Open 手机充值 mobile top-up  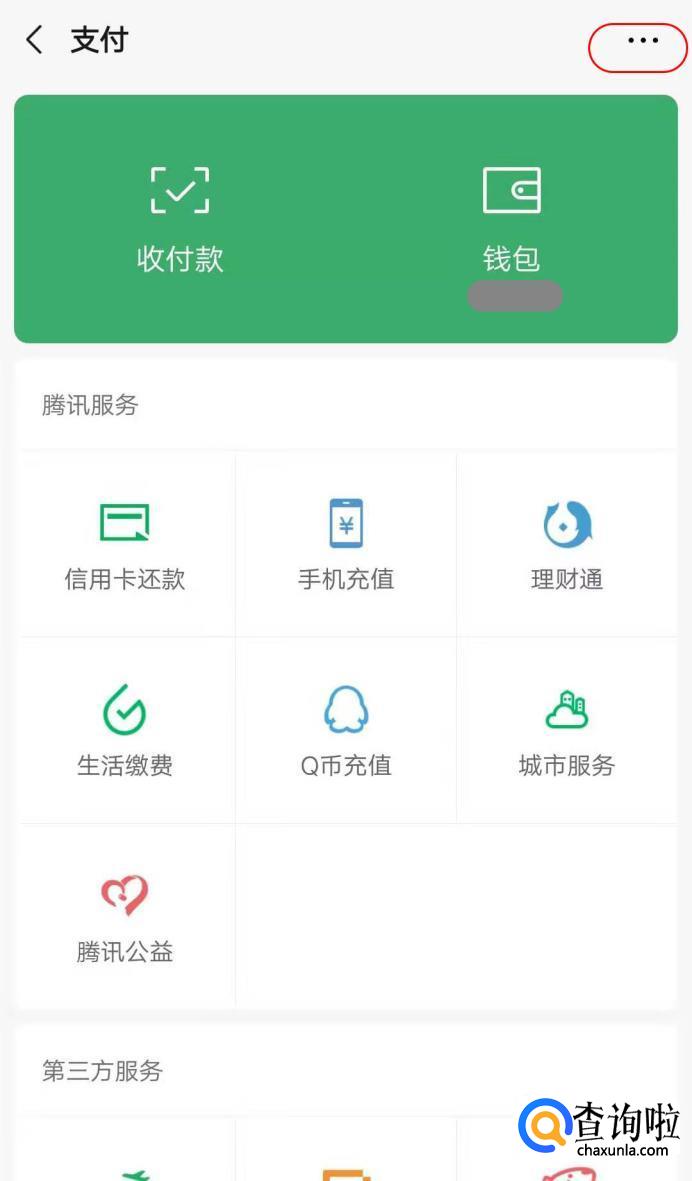346,545
